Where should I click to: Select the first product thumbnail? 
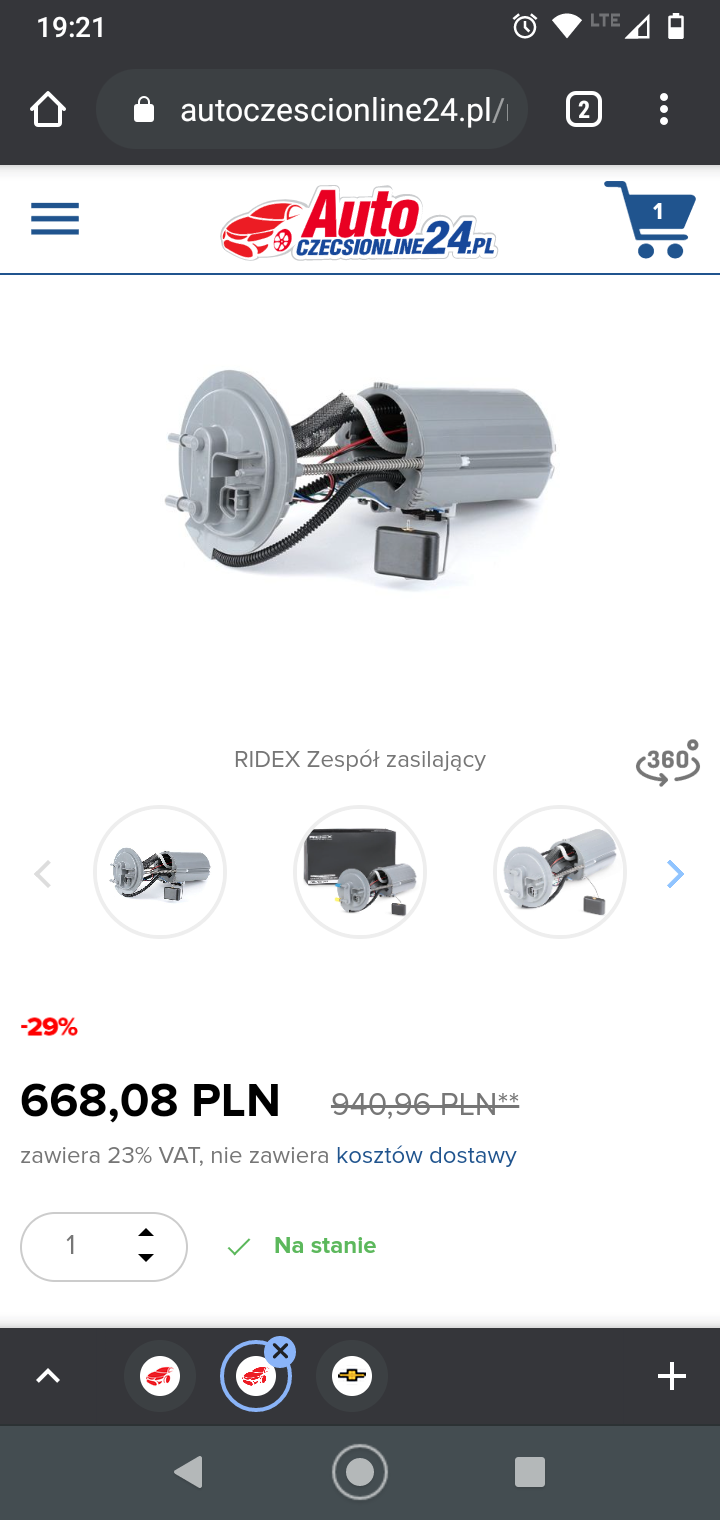[x=160, y=872]
